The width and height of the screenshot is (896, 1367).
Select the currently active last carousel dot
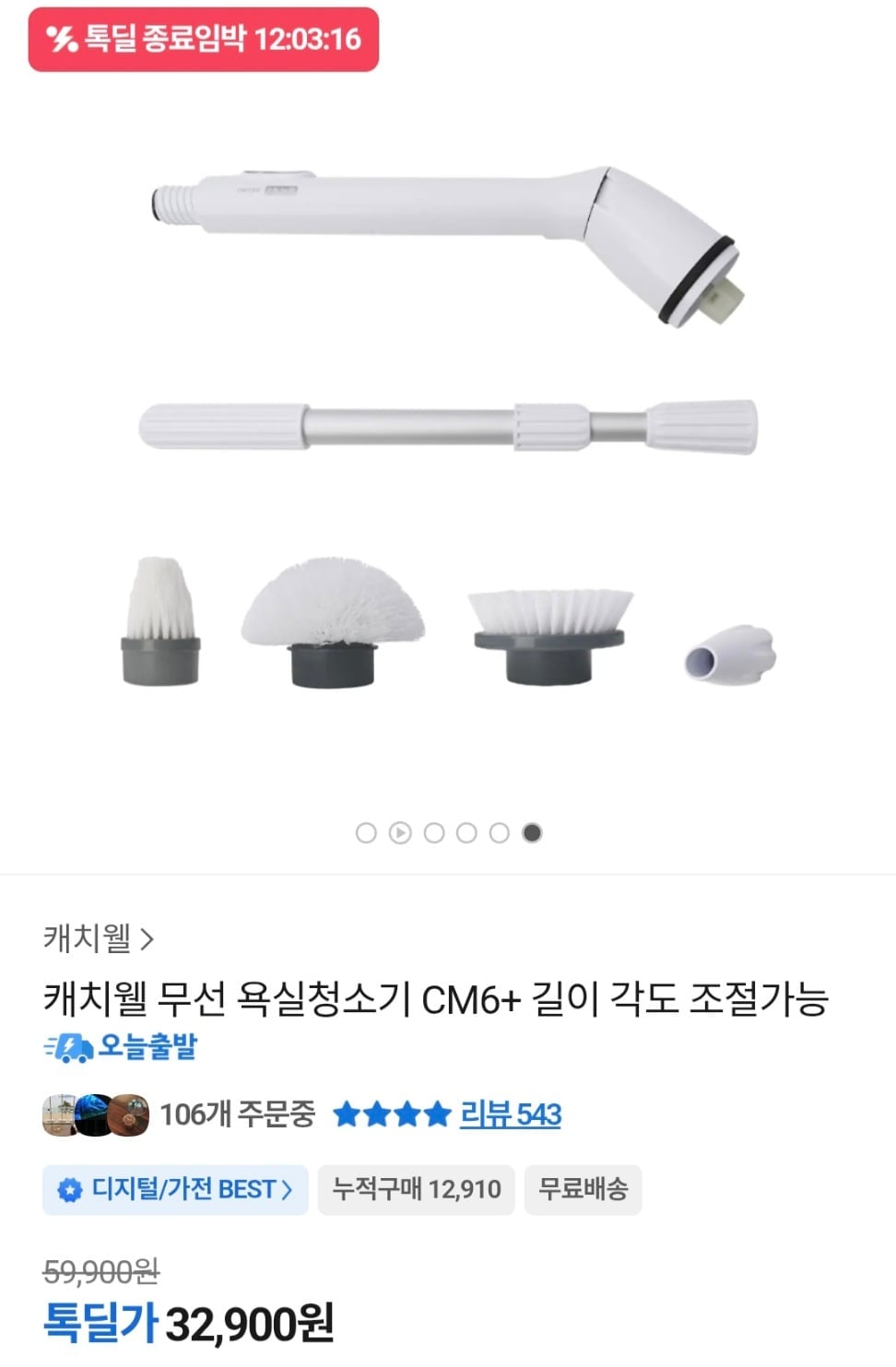pyautogui.click(x=531, y=831)
